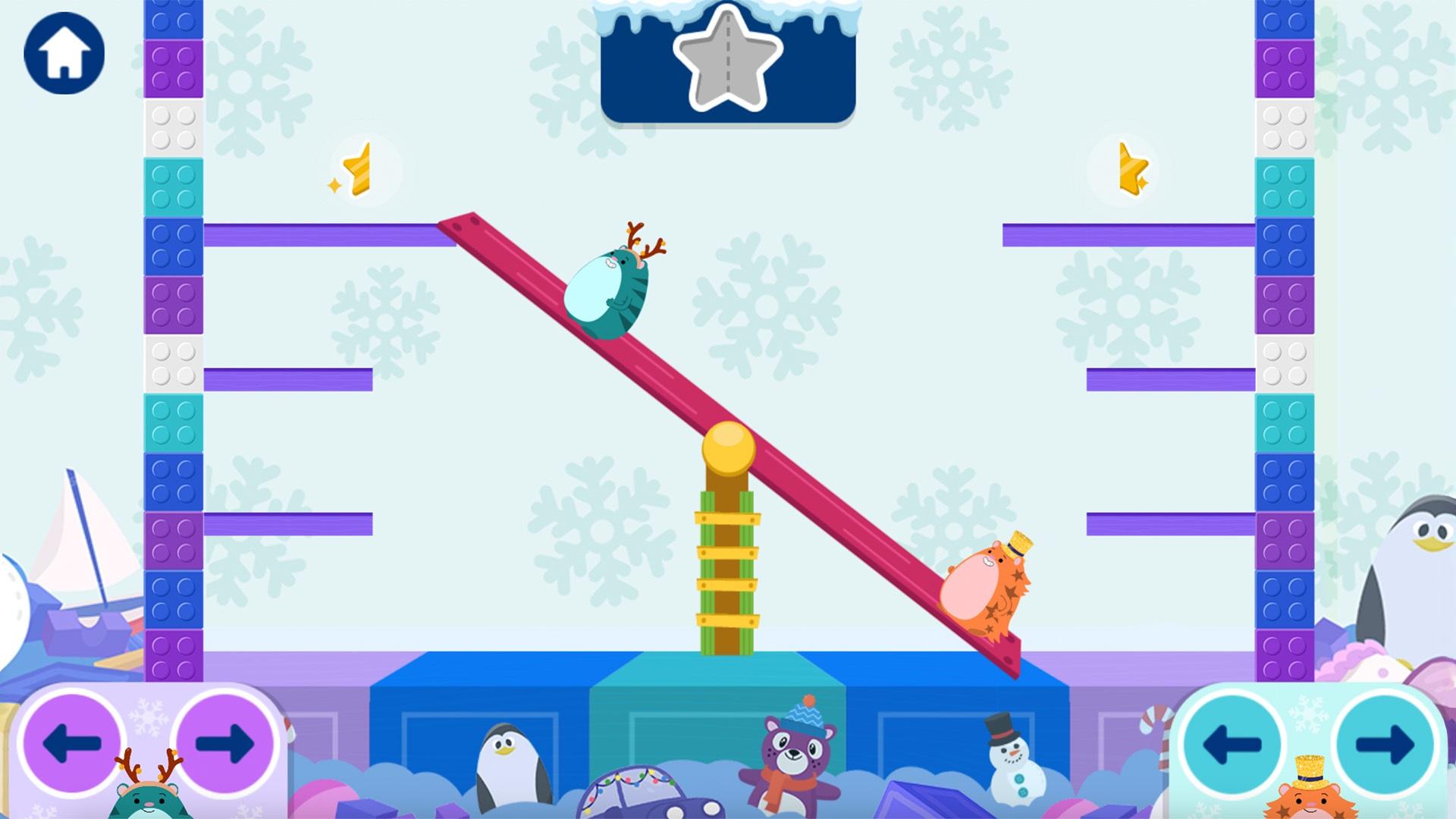
Task: Move the top-hat hamster right
Action: (x=1384, y=742)
